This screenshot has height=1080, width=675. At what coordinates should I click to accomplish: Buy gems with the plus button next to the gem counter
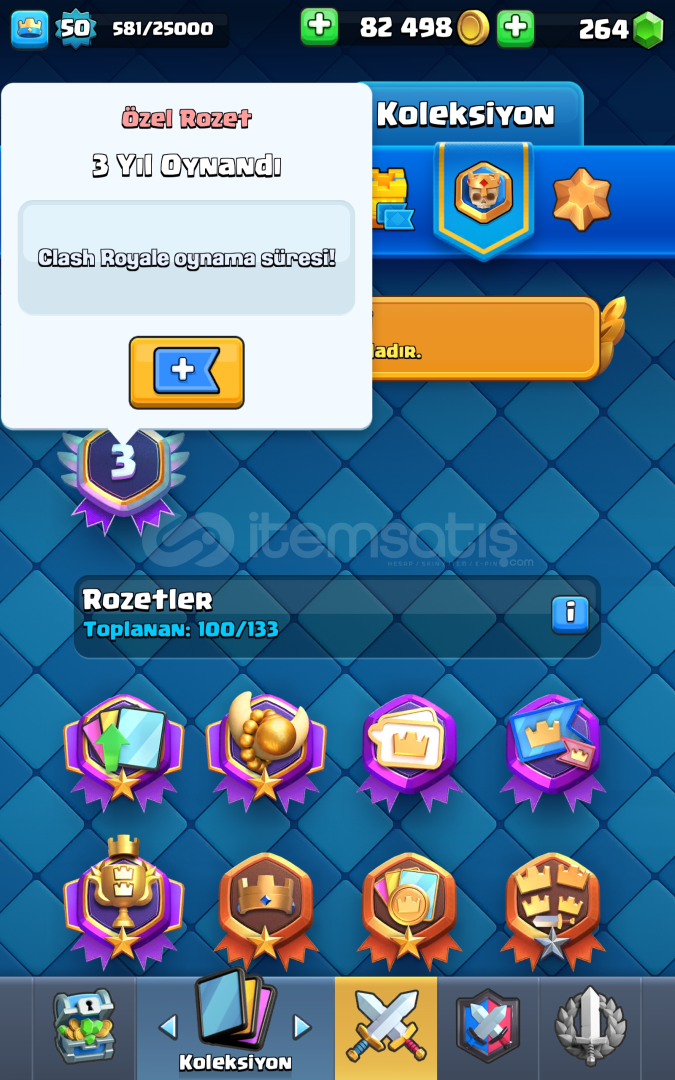click(x=516, y=28)
